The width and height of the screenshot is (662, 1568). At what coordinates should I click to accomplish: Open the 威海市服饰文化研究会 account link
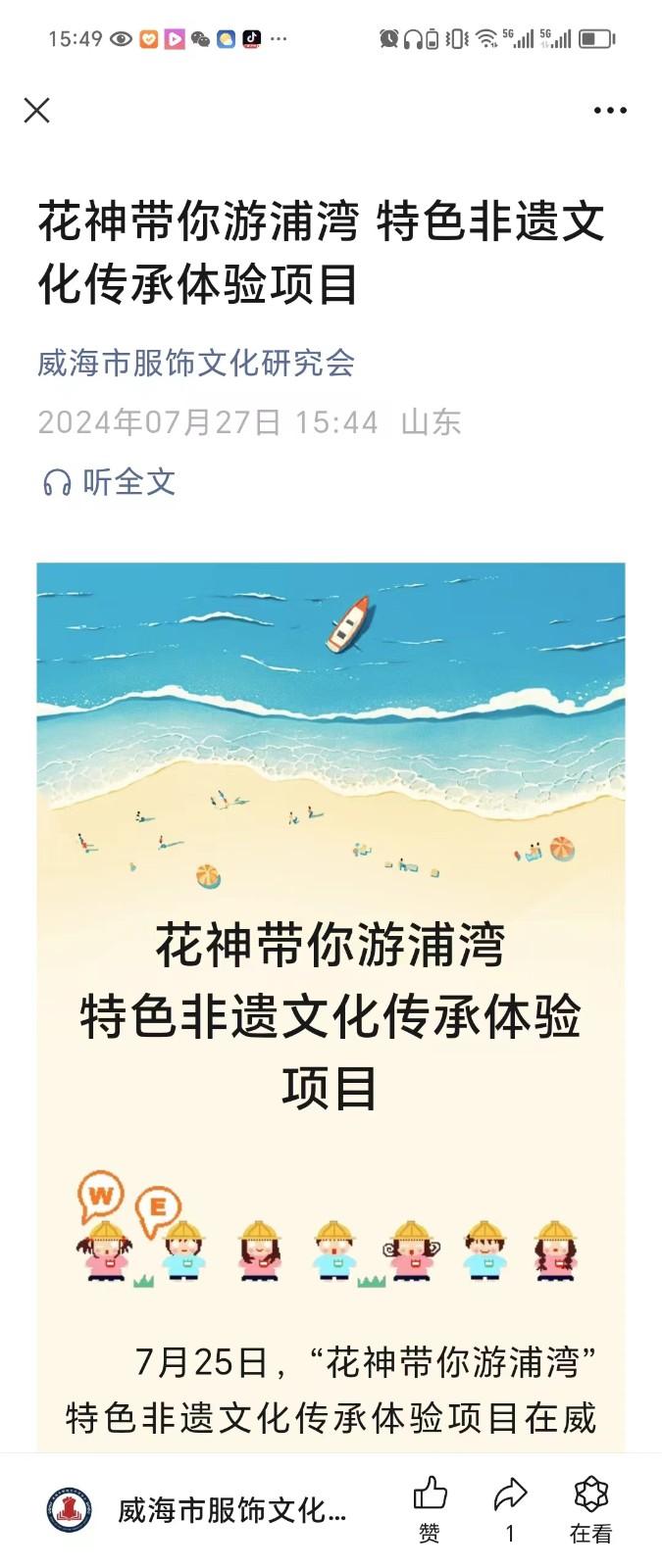coord(196,364)
